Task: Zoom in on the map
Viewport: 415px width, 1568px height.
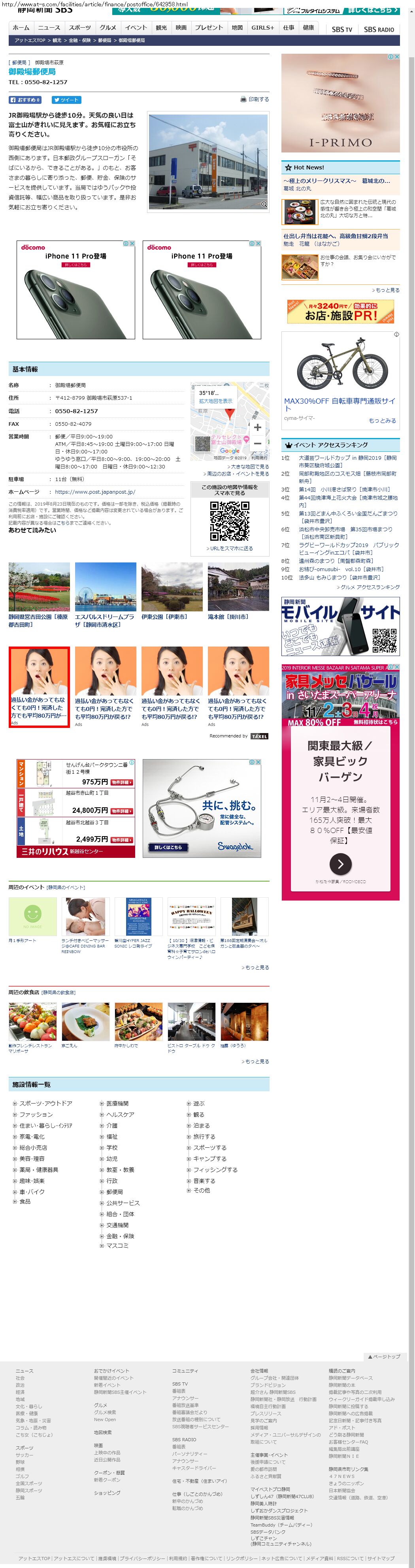Action: tap(257, 427)
